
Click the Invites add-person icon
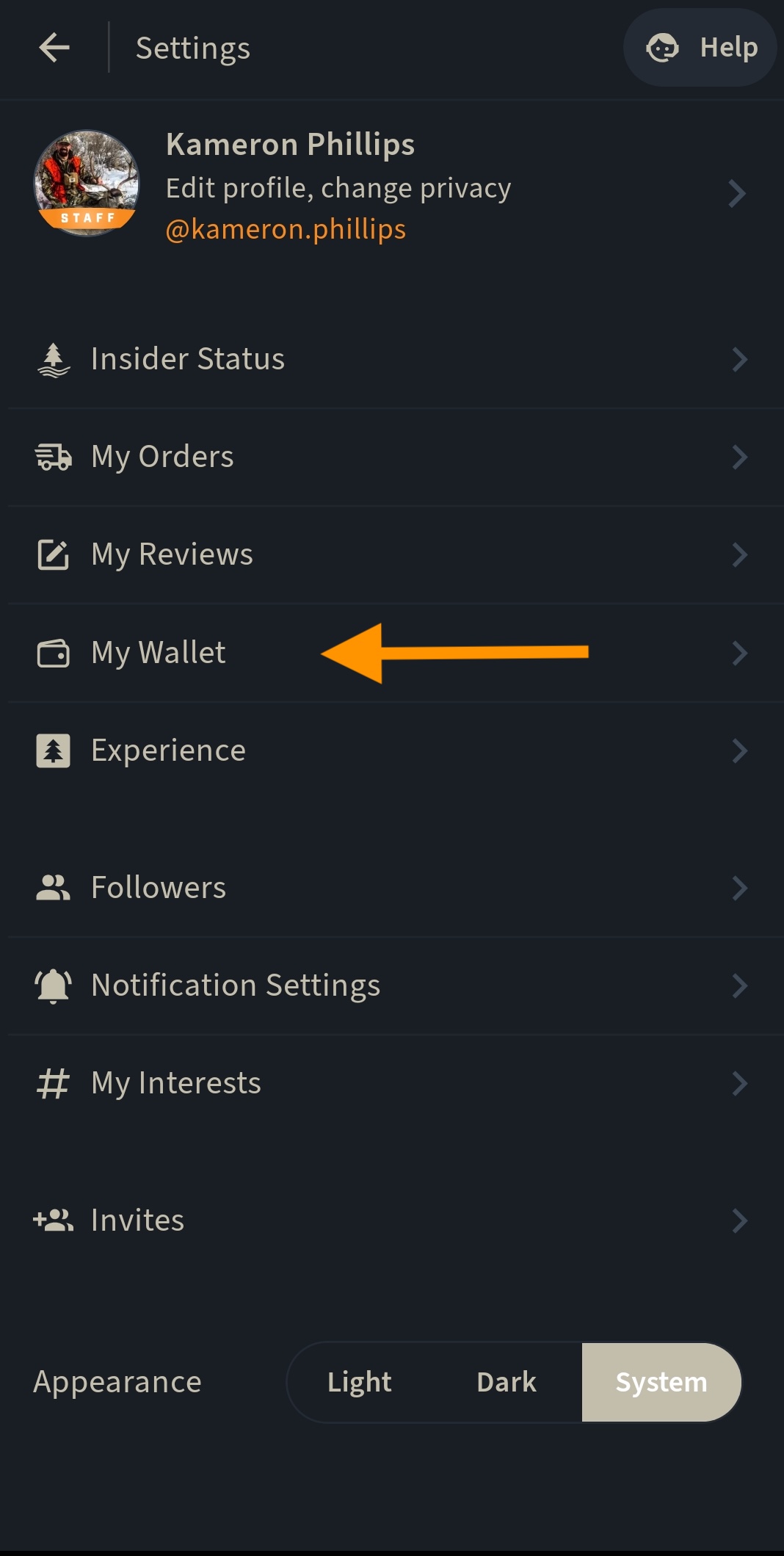53,1220
